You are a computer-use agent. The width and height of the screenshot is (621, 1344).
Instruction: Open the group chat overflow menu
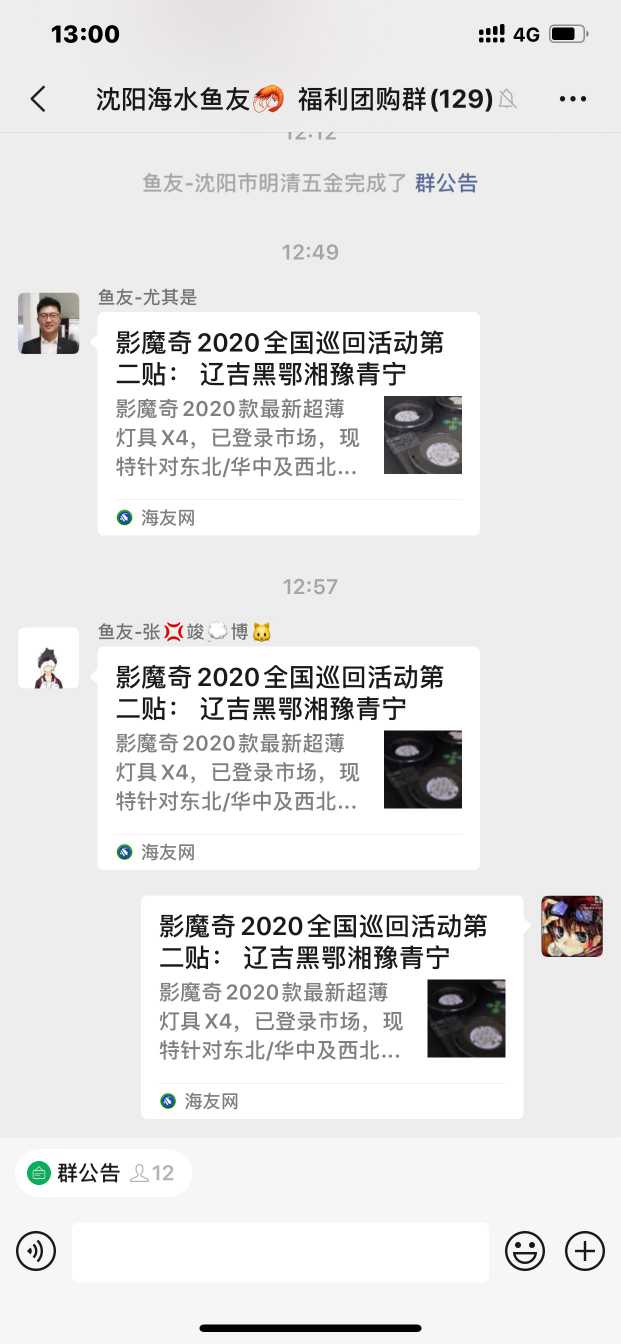pyautogui.click(x=573, y=99)
